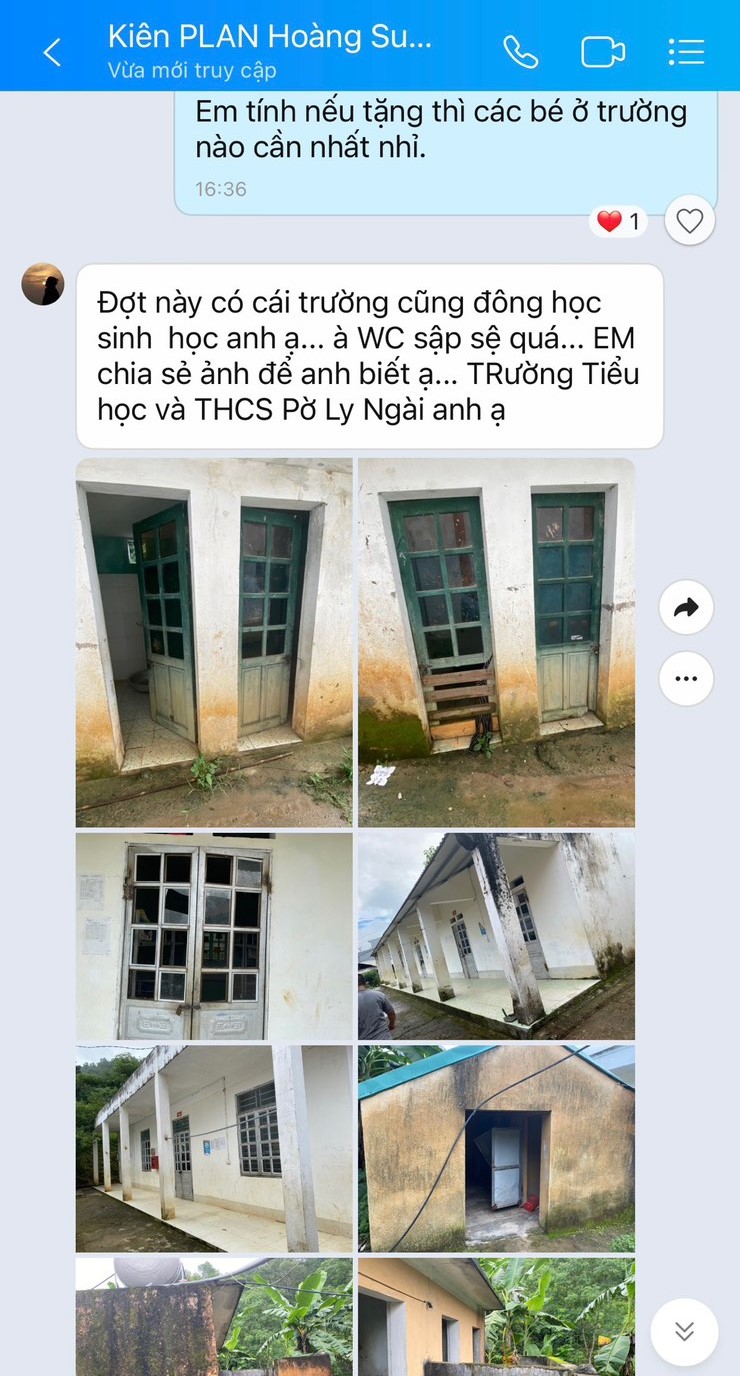Viewport: 740px width, 1376px height.
Task: View photo of the corridor with leaning pillars
Action: [x=496, y=936]
